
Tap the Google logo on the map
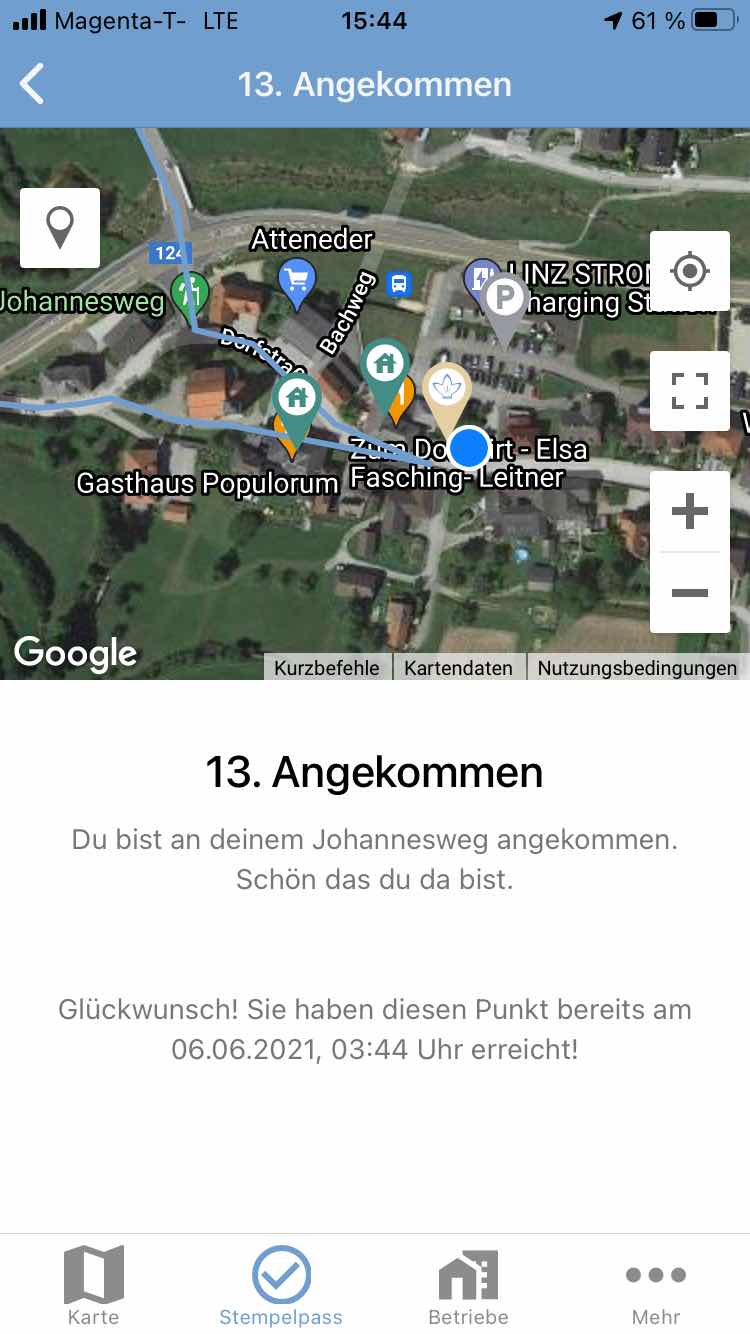(x=76, y=654)
